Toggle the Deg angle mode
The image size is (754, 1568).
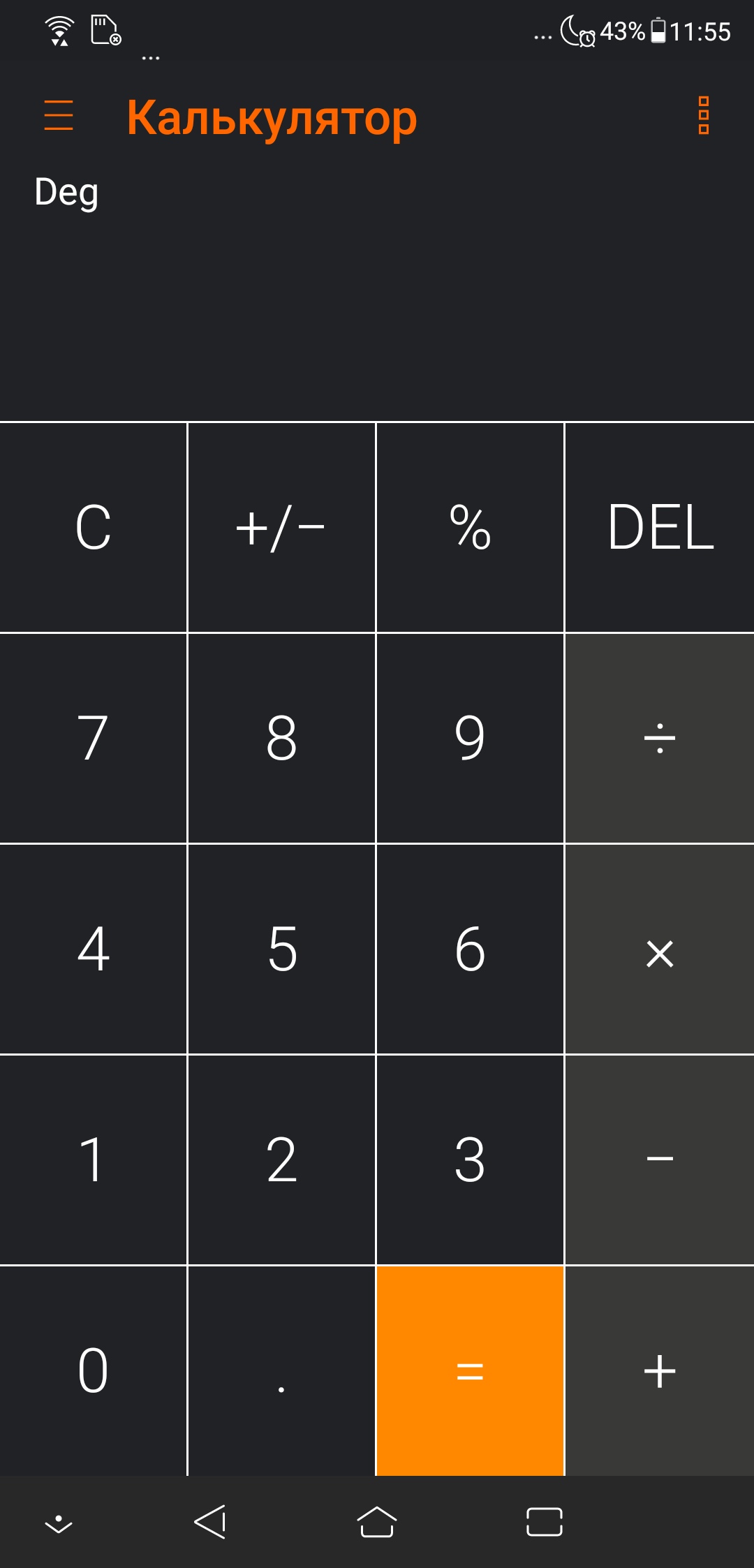click(x=66, y=192)
